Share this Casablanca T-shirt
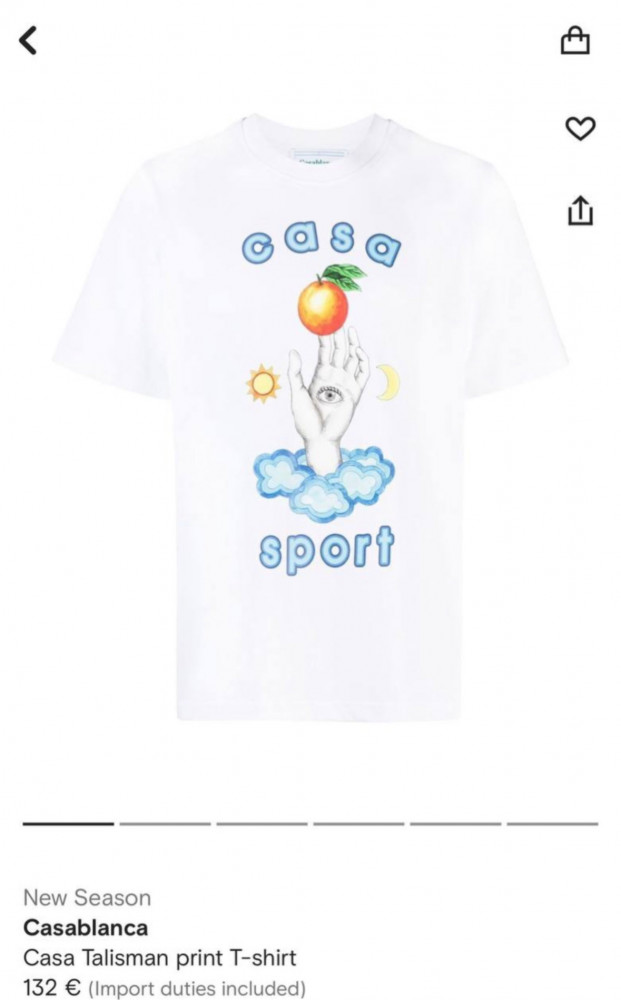 580,210
